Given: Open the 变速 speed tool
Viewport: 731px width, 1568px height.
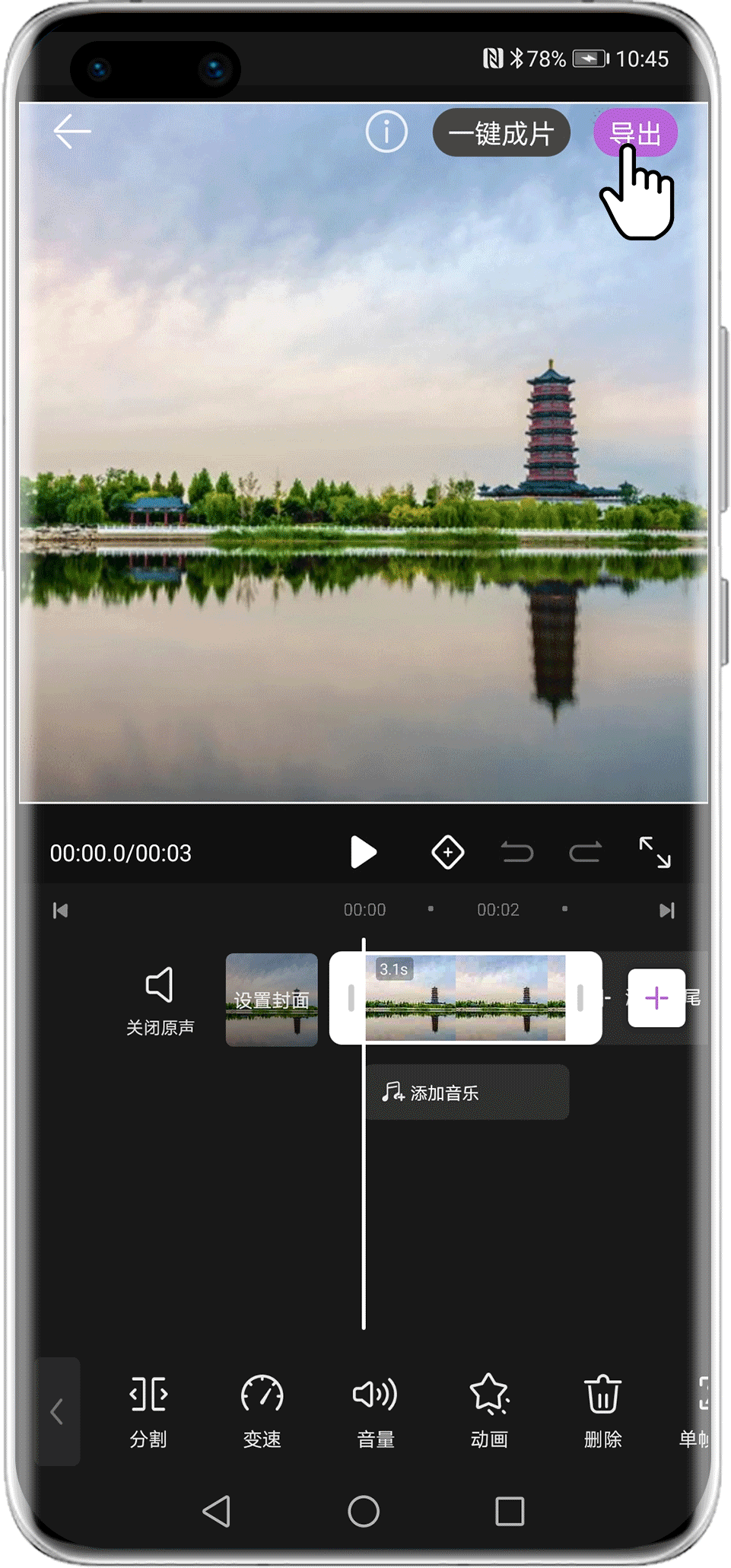Looking at the screenshot, I should click(x=262, y=1410).
